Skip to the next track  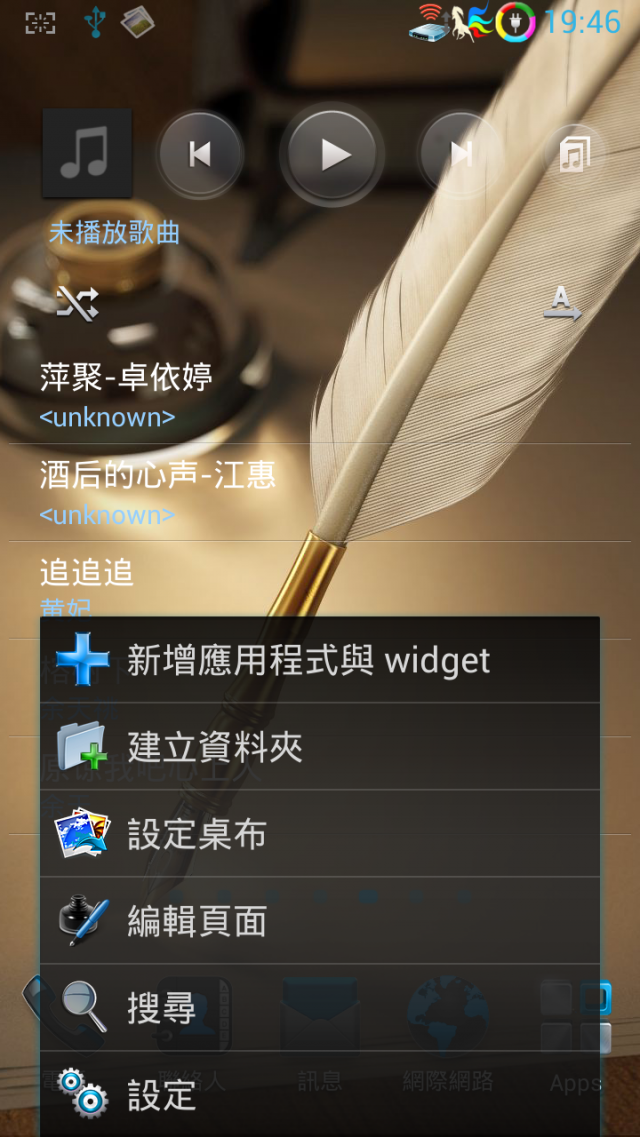(461, 154)
